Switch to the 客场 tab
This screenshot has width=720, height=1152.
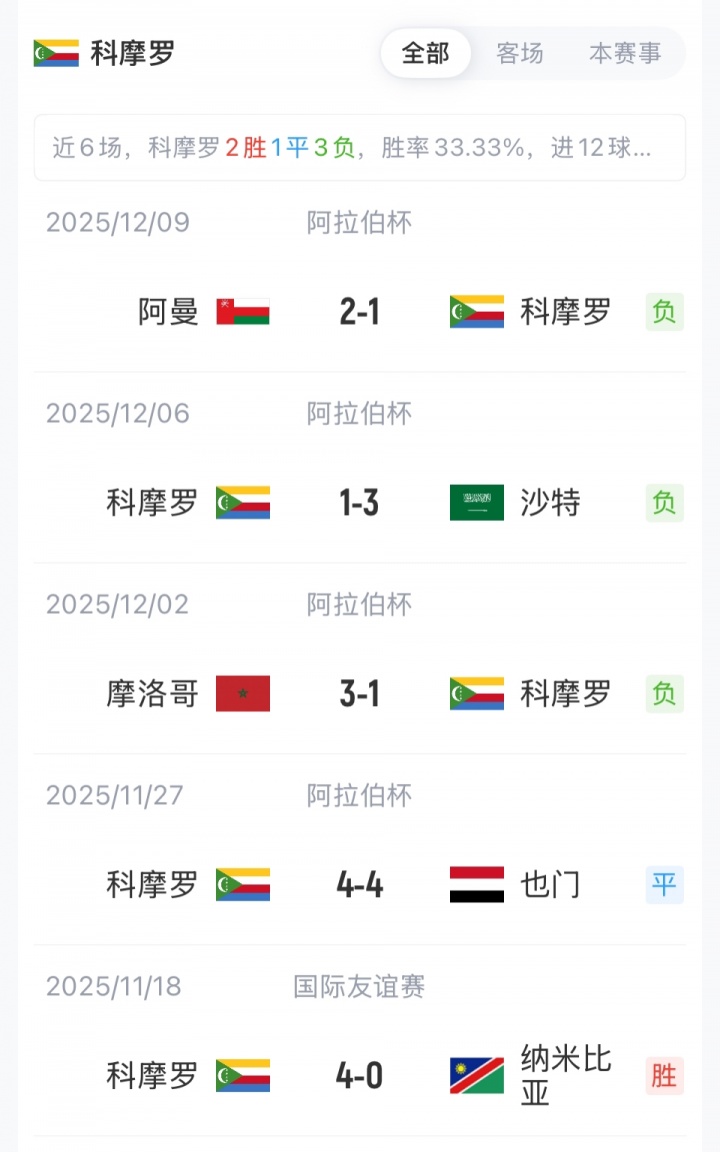[x=520, y=53]
